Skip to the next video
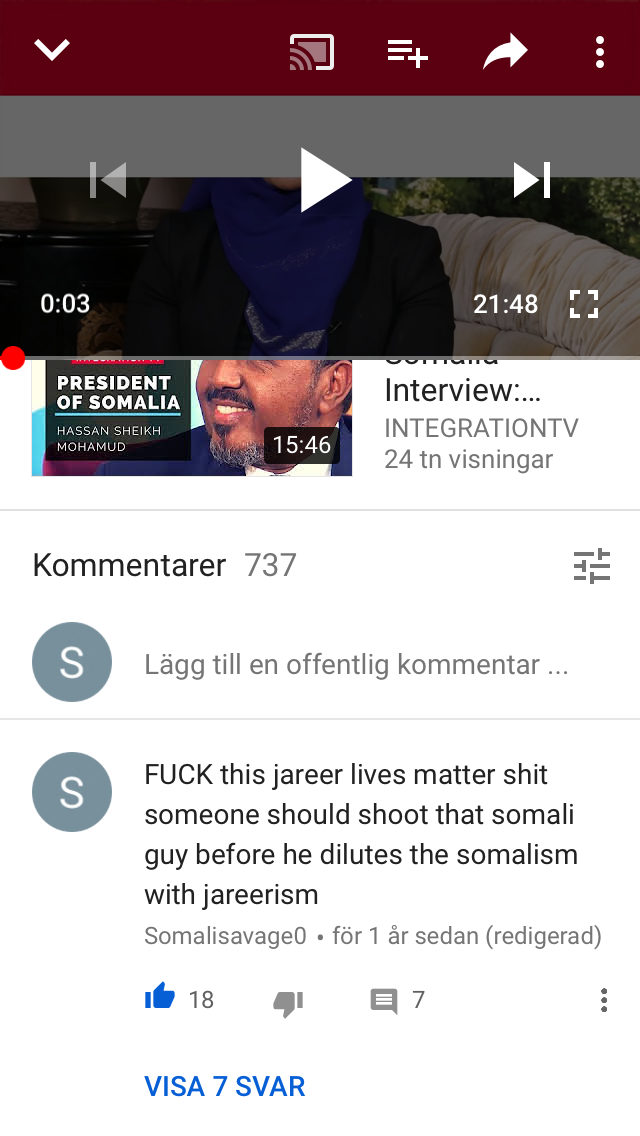Screen dimensions: 640x1136 [532, 180]
